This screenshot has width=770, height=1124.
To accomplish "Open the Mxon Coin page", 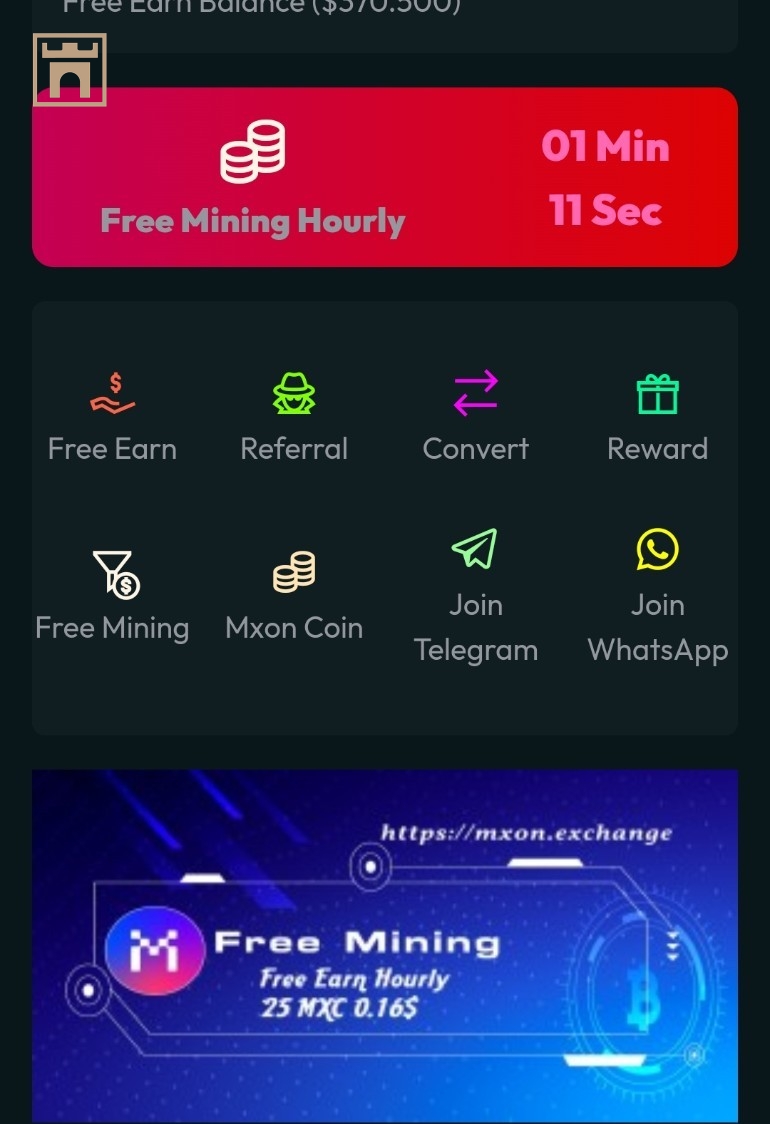I will (294, 597).
